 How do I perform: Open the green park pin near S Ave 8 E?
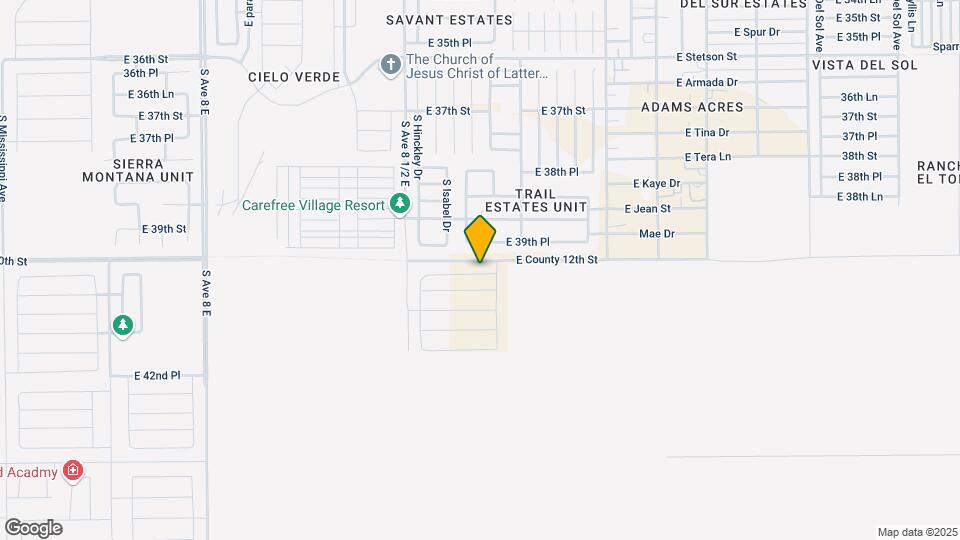123,325
